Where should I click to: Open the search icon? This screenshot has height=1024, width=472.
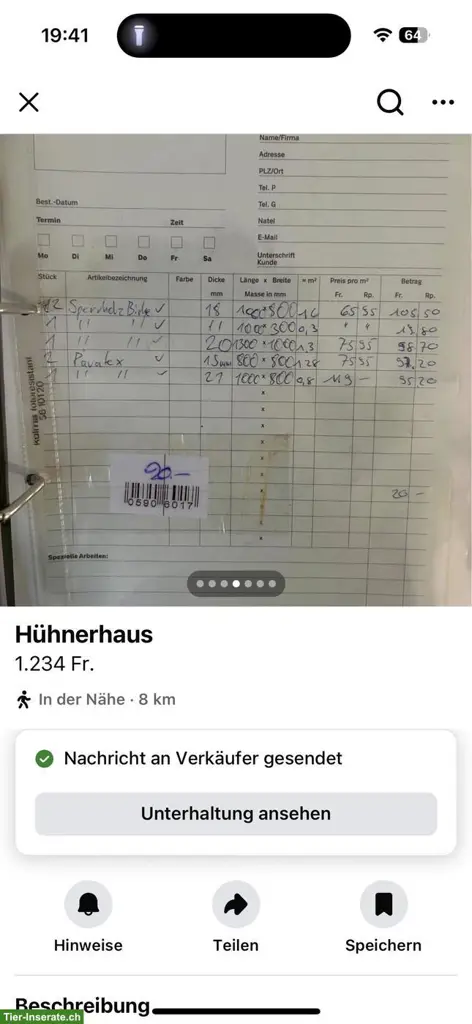(x=390, y=102)
